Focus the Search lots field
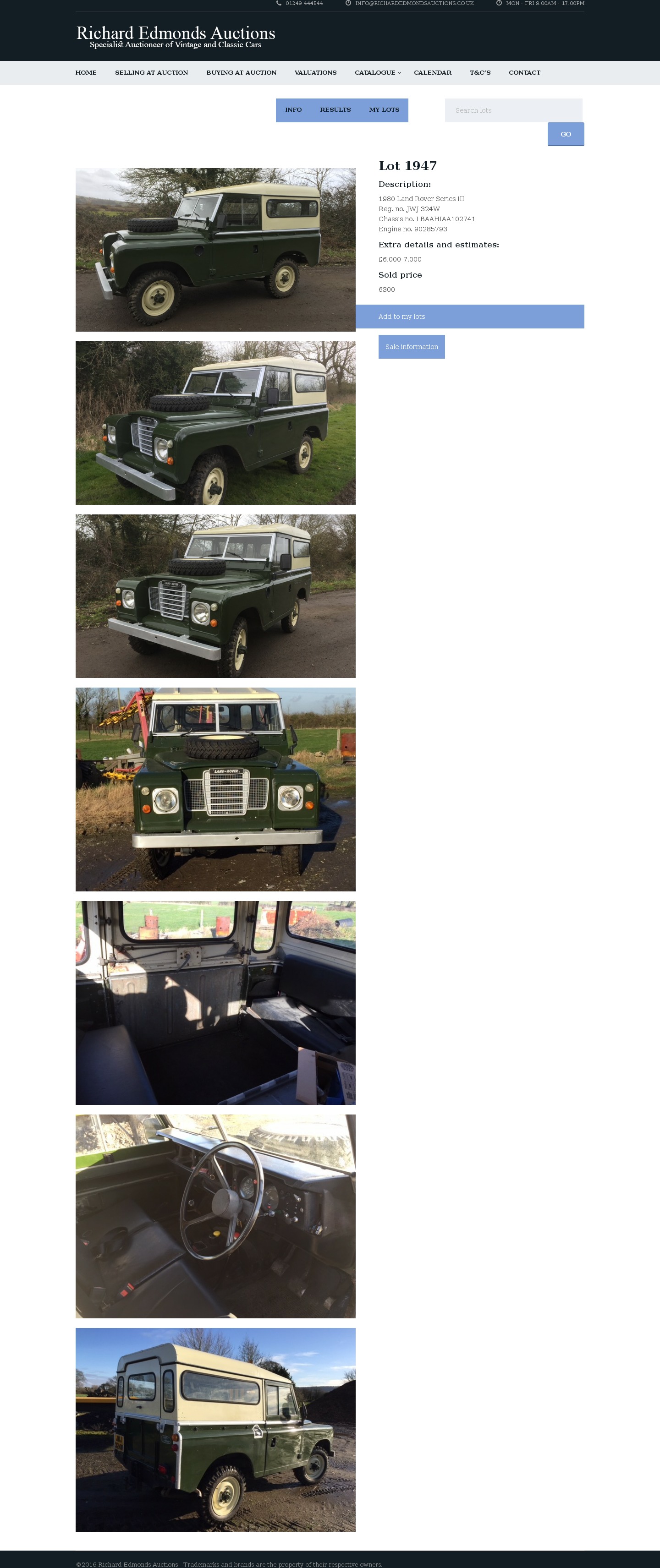The image size is (660, 1568). (x=513, y=110)
